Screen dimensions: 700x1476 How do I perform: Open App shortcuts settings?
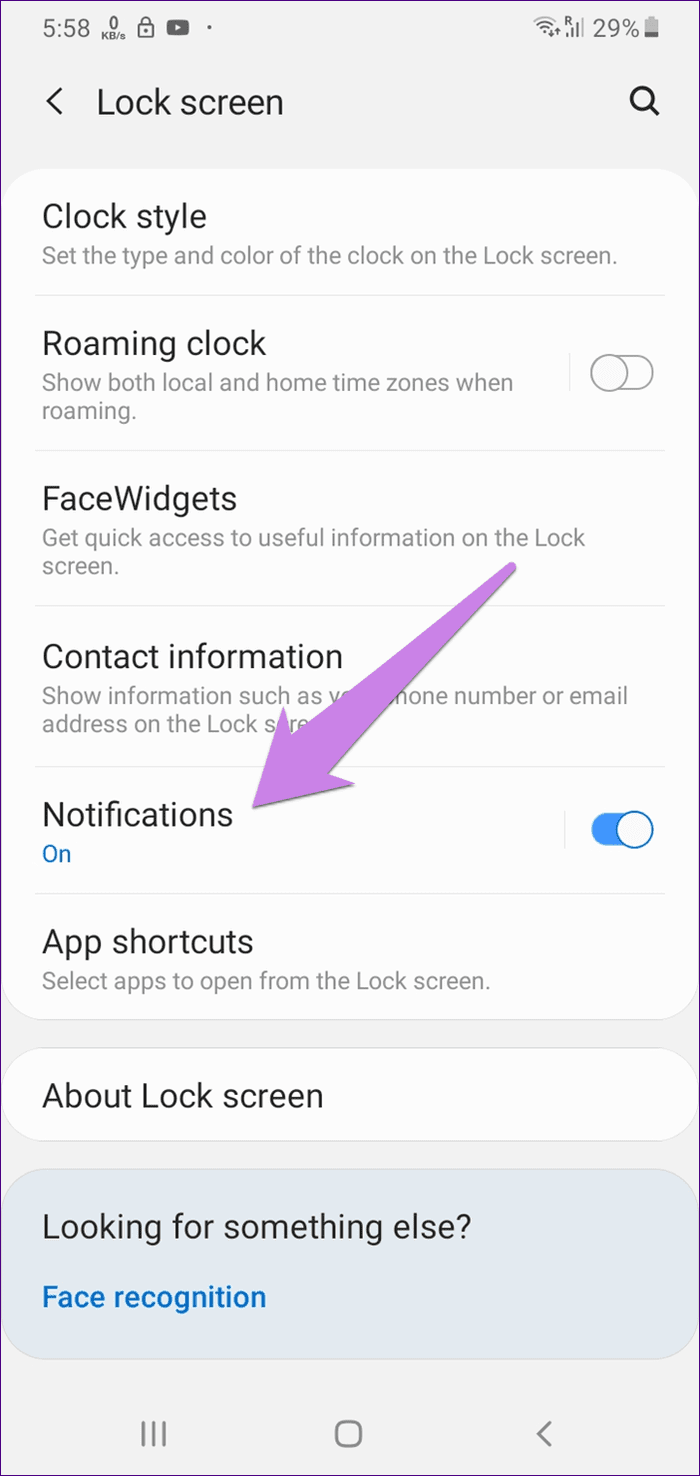[350, 957]
